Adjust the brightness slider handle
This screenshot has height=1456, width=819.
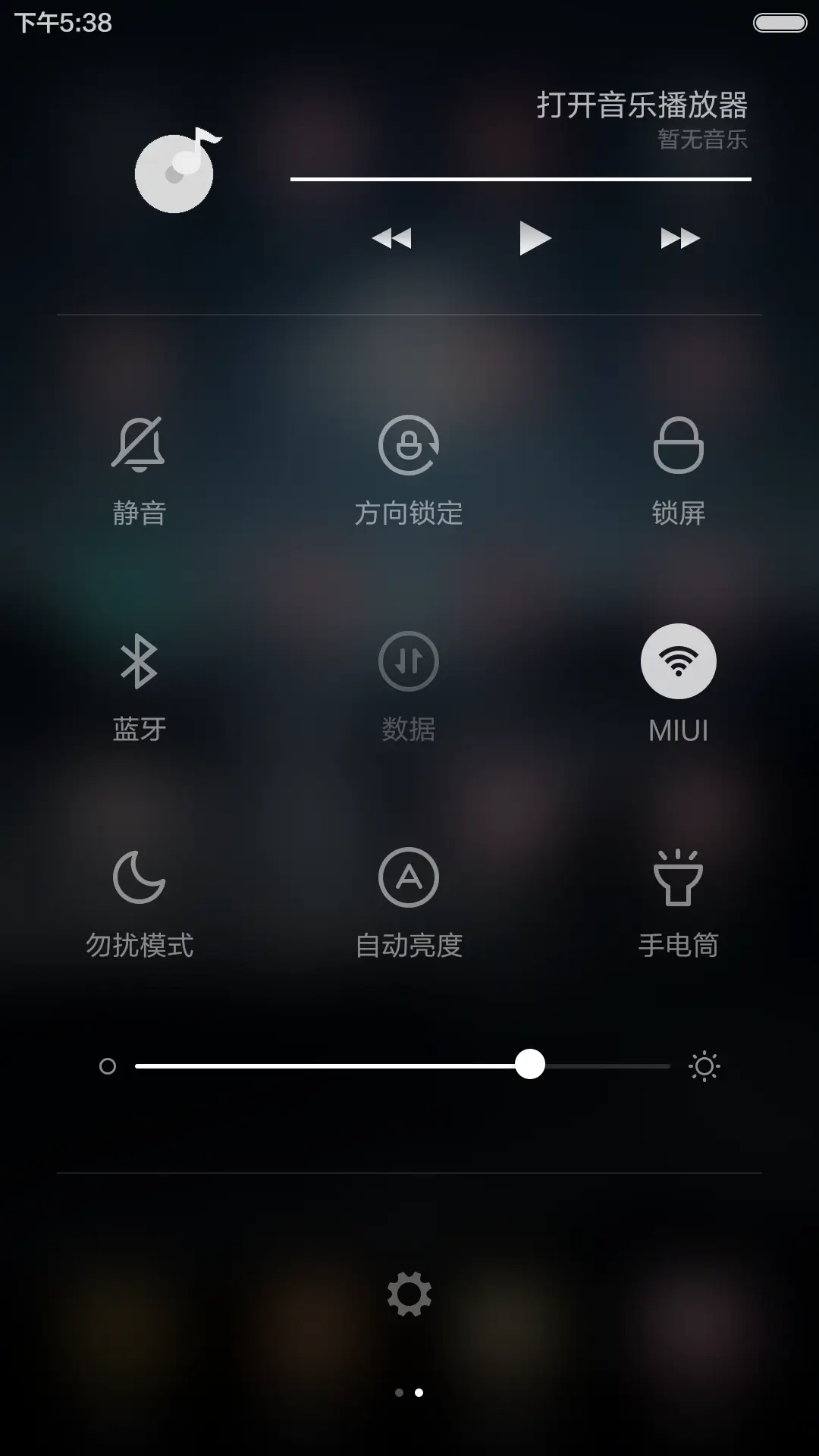(531, 1065)
